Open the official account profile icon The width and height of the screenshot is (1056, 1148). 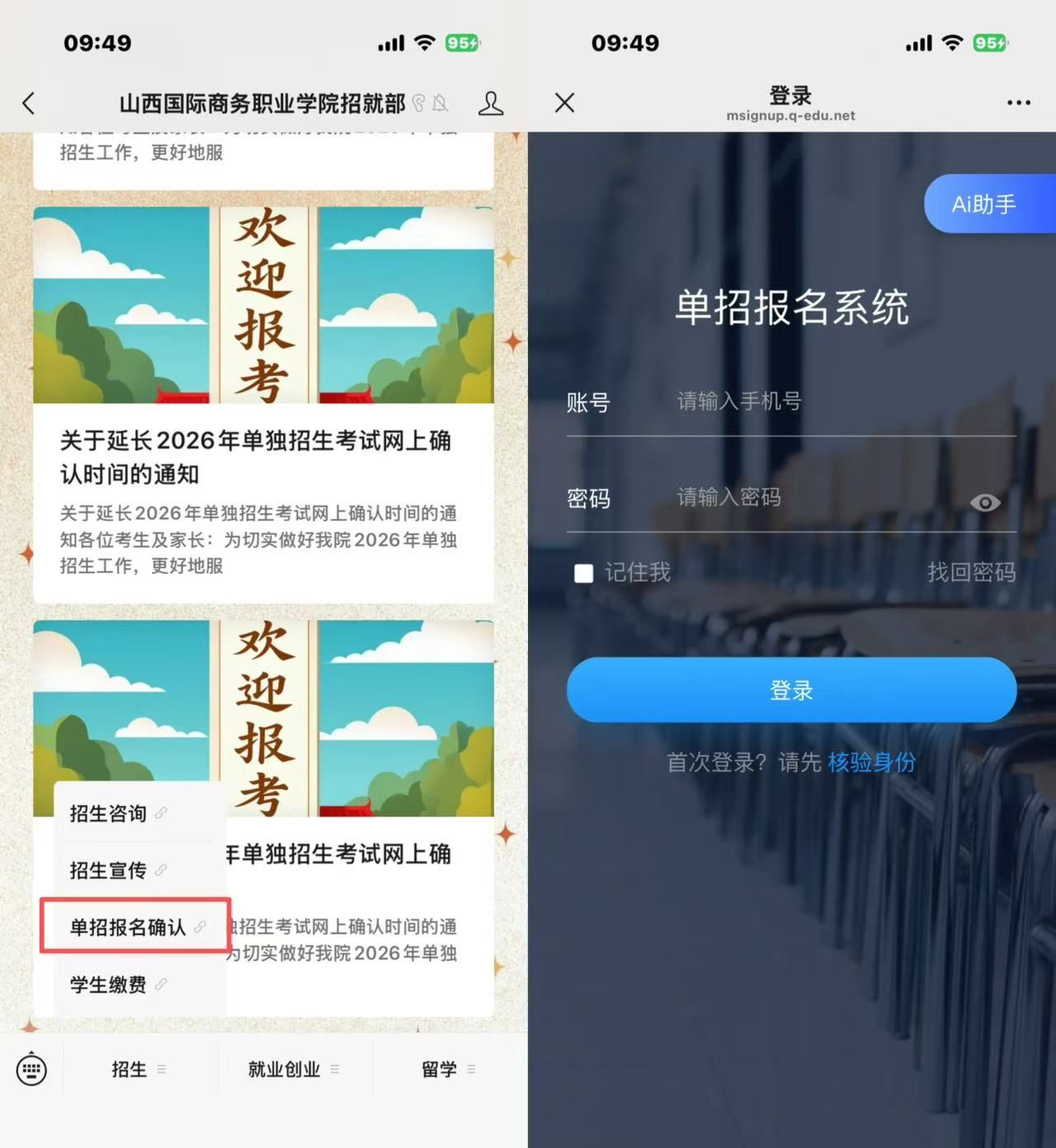tap(491, 103)
